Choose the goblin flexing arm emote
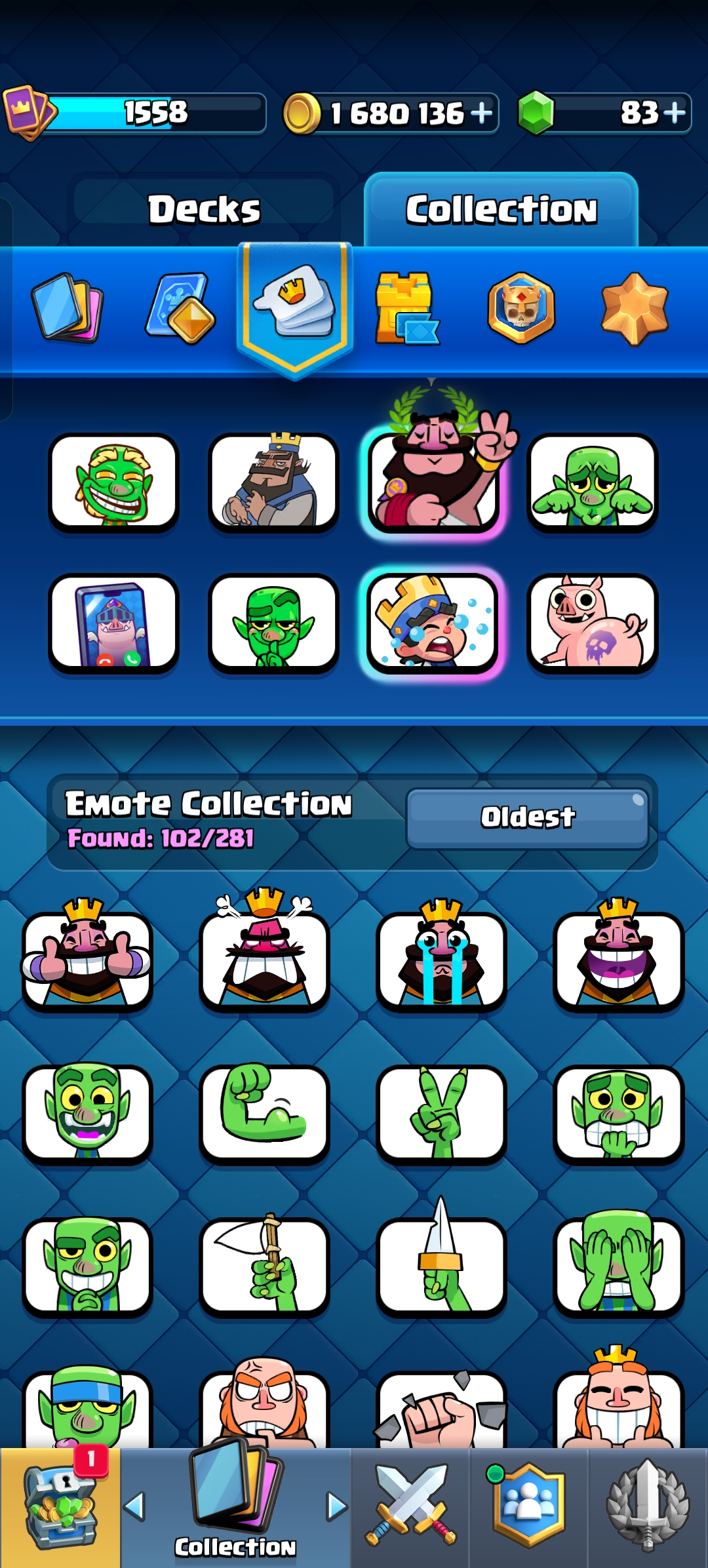708x1568 pixels. [x=264, y=1112]
